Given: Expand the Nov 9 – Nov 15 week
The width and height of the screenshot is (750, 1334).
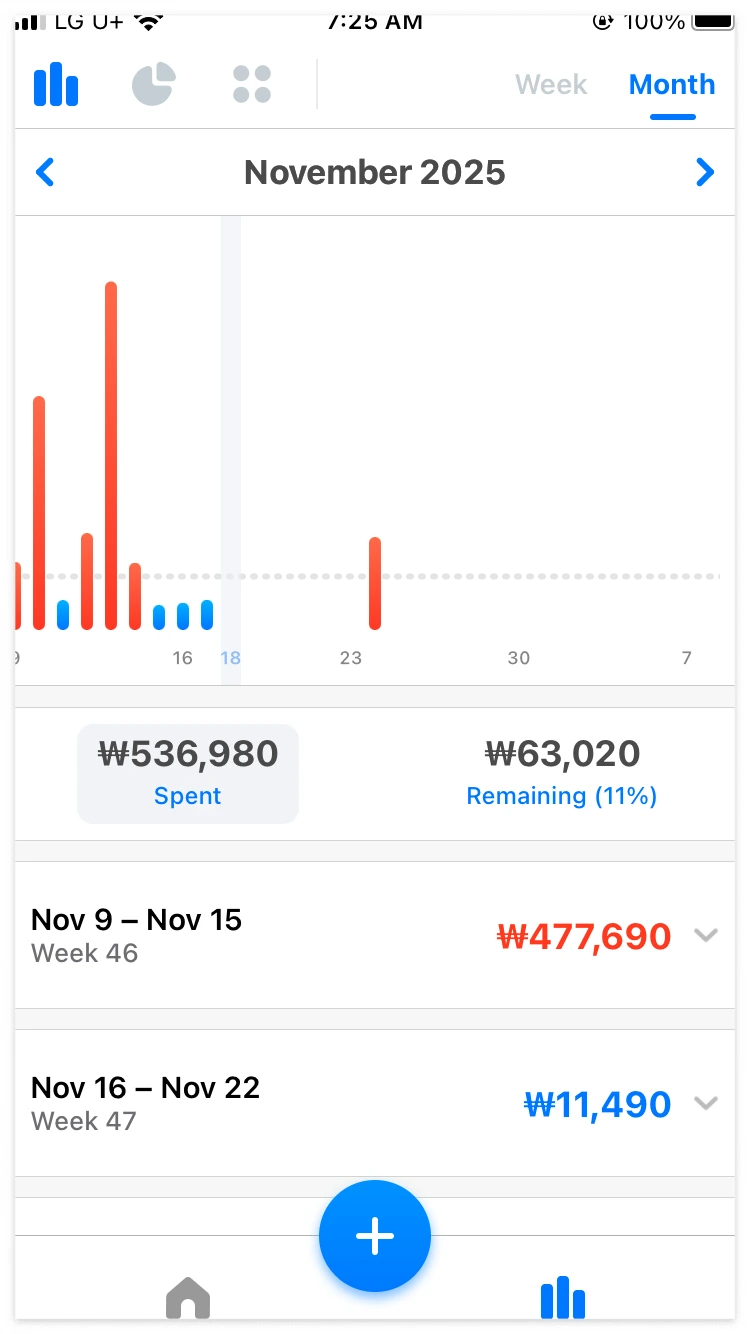Looking at the screenshot, I should pyautogui.click(x=375, y=935).
